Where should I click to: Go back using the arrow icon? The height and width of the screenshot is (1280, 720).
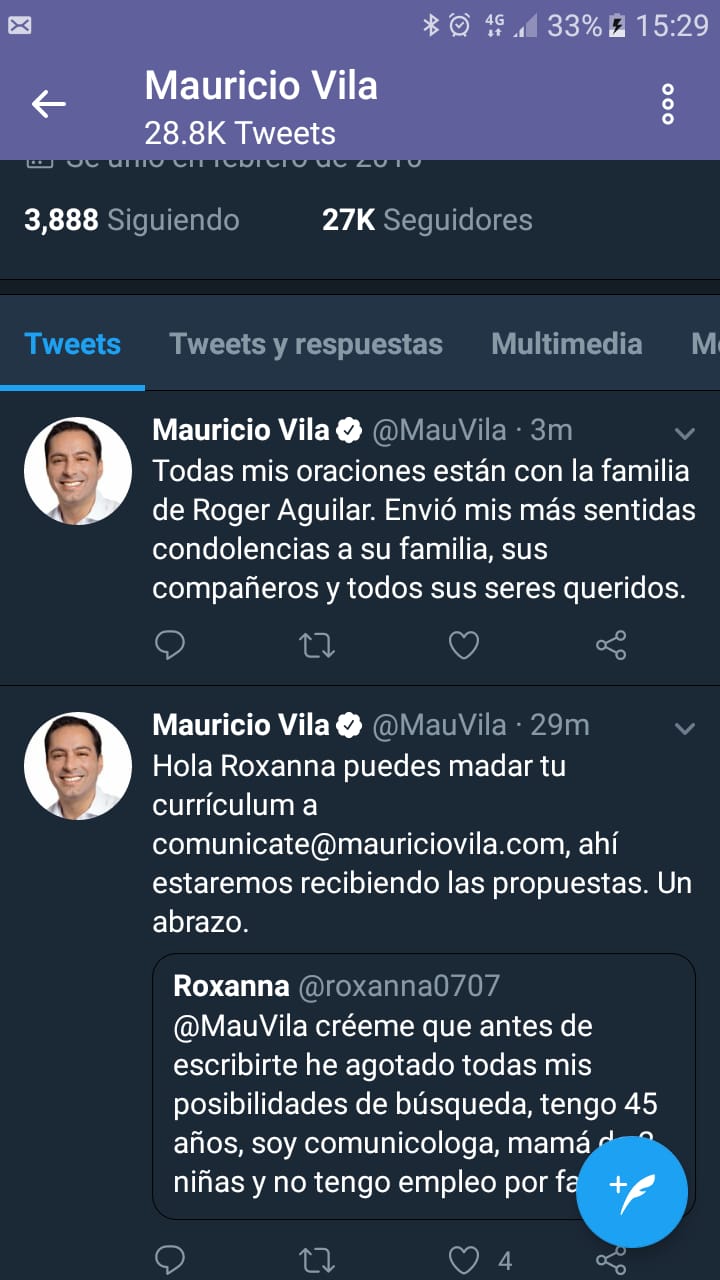[48, 104]
